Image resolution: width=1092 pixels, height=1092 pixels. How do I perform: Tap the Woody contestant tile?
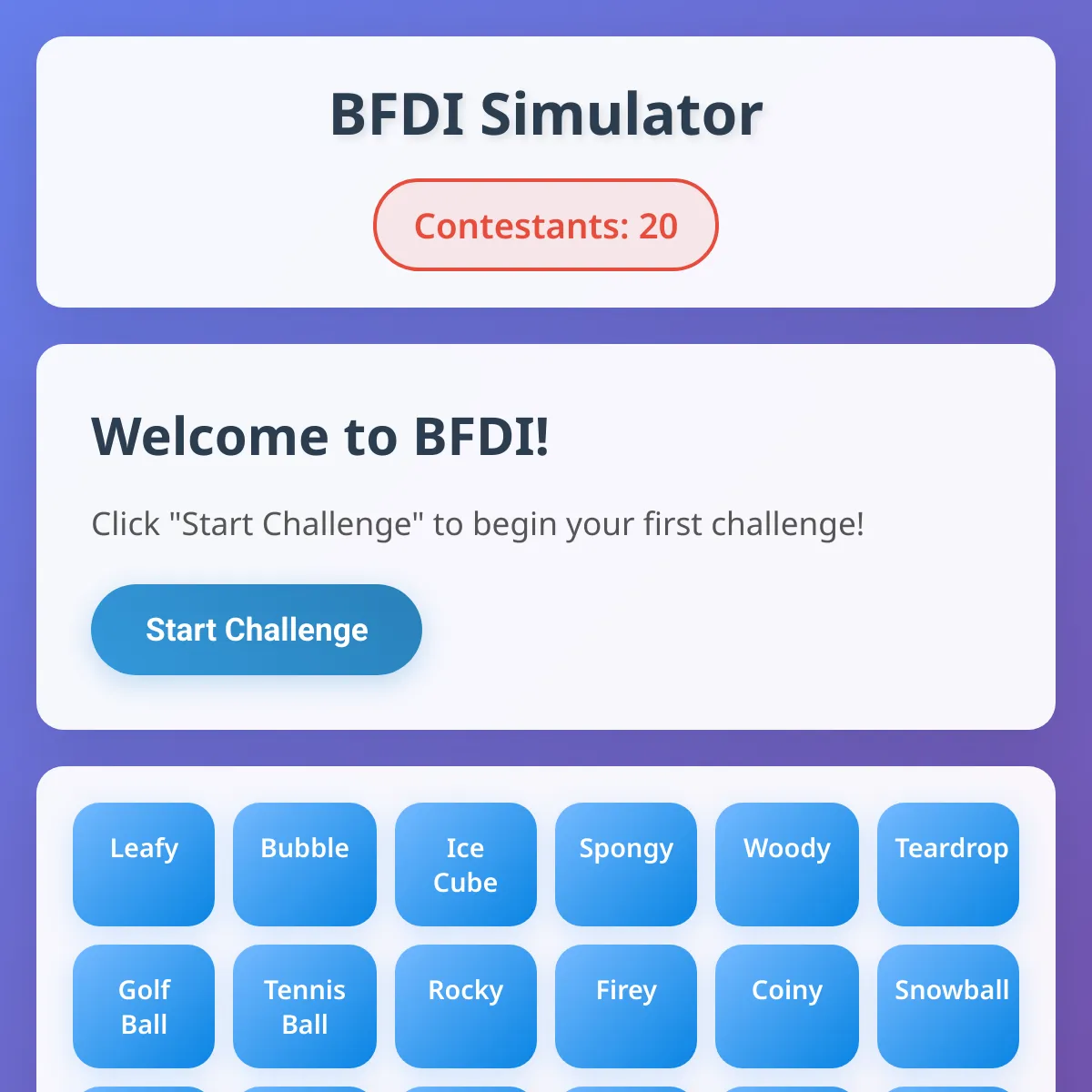click(x=787, y=864)
